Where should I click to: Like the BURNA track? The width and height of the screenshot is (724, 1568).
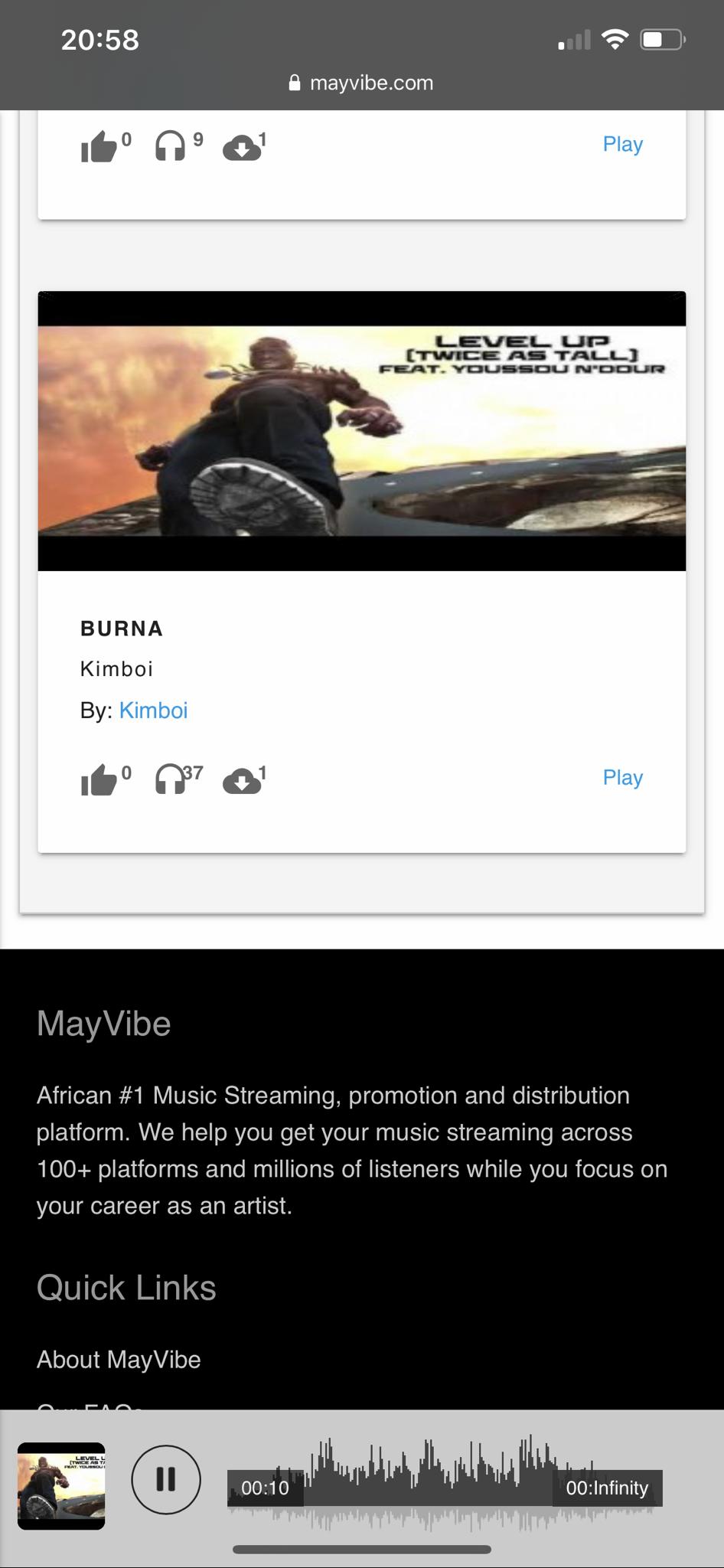tap(99, 781)
